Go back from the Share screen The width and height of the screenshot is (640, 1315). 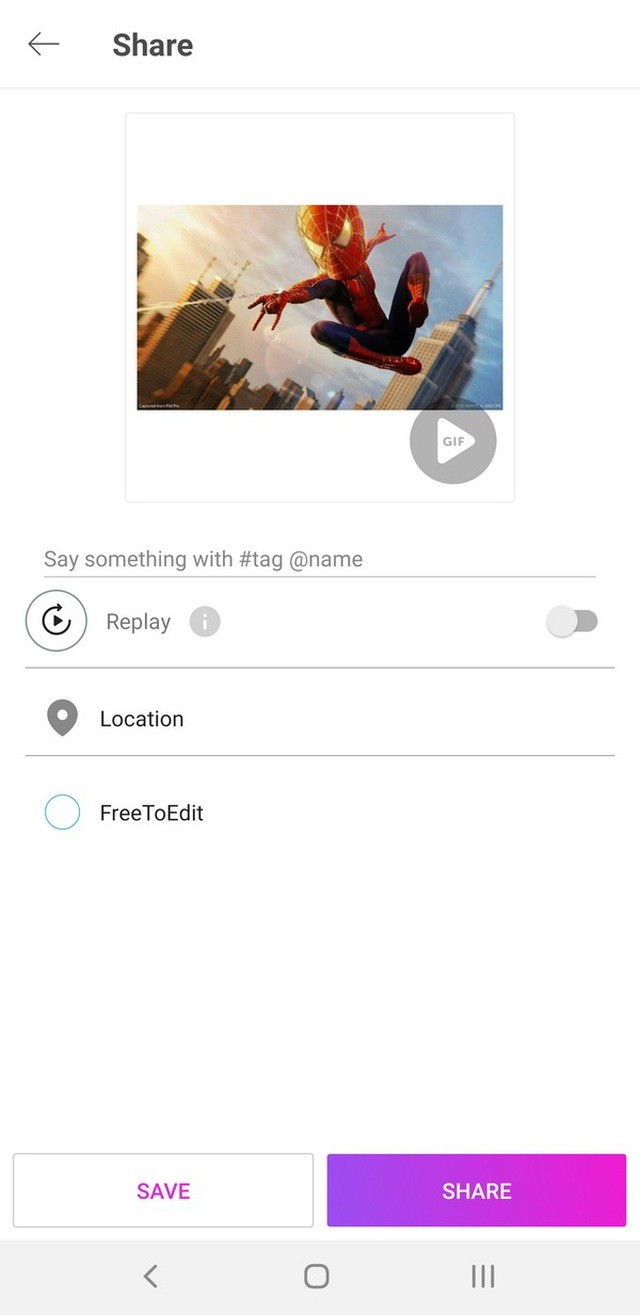coord(43,44)
